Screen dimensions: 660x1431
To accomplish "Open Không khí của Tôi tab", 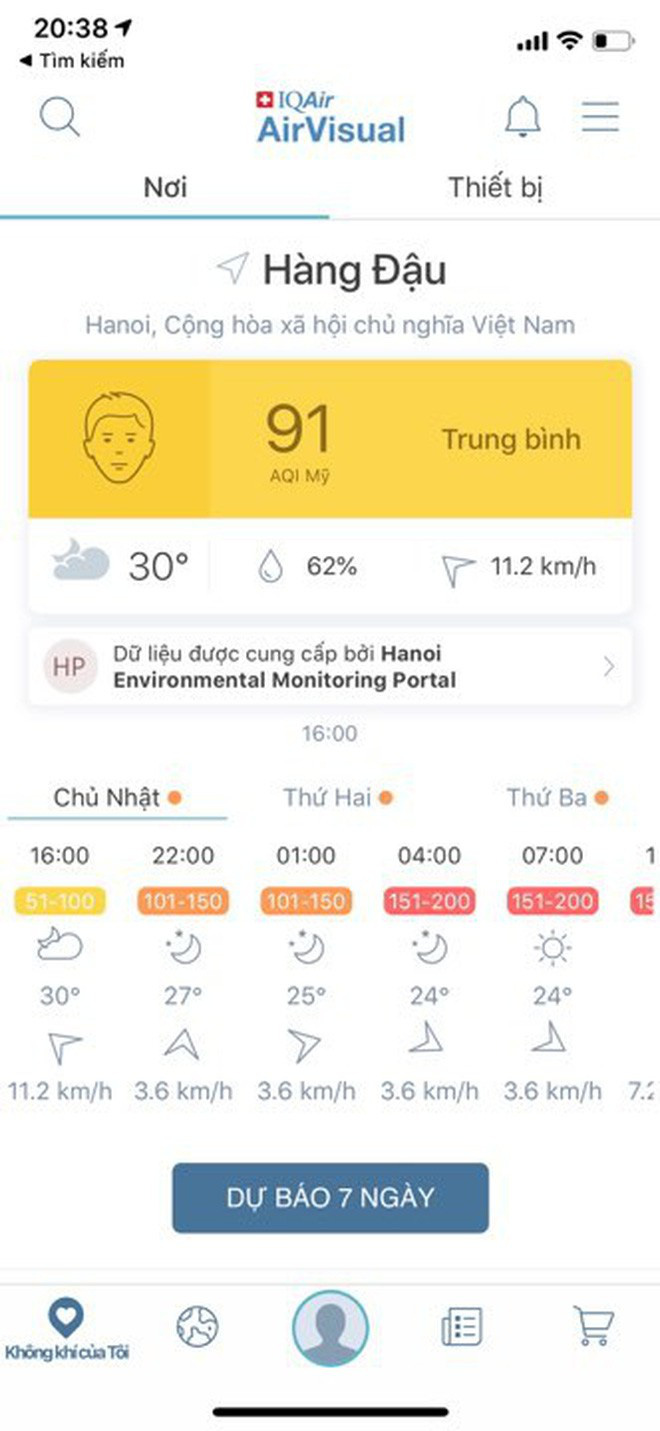I will pos(67,1330).
